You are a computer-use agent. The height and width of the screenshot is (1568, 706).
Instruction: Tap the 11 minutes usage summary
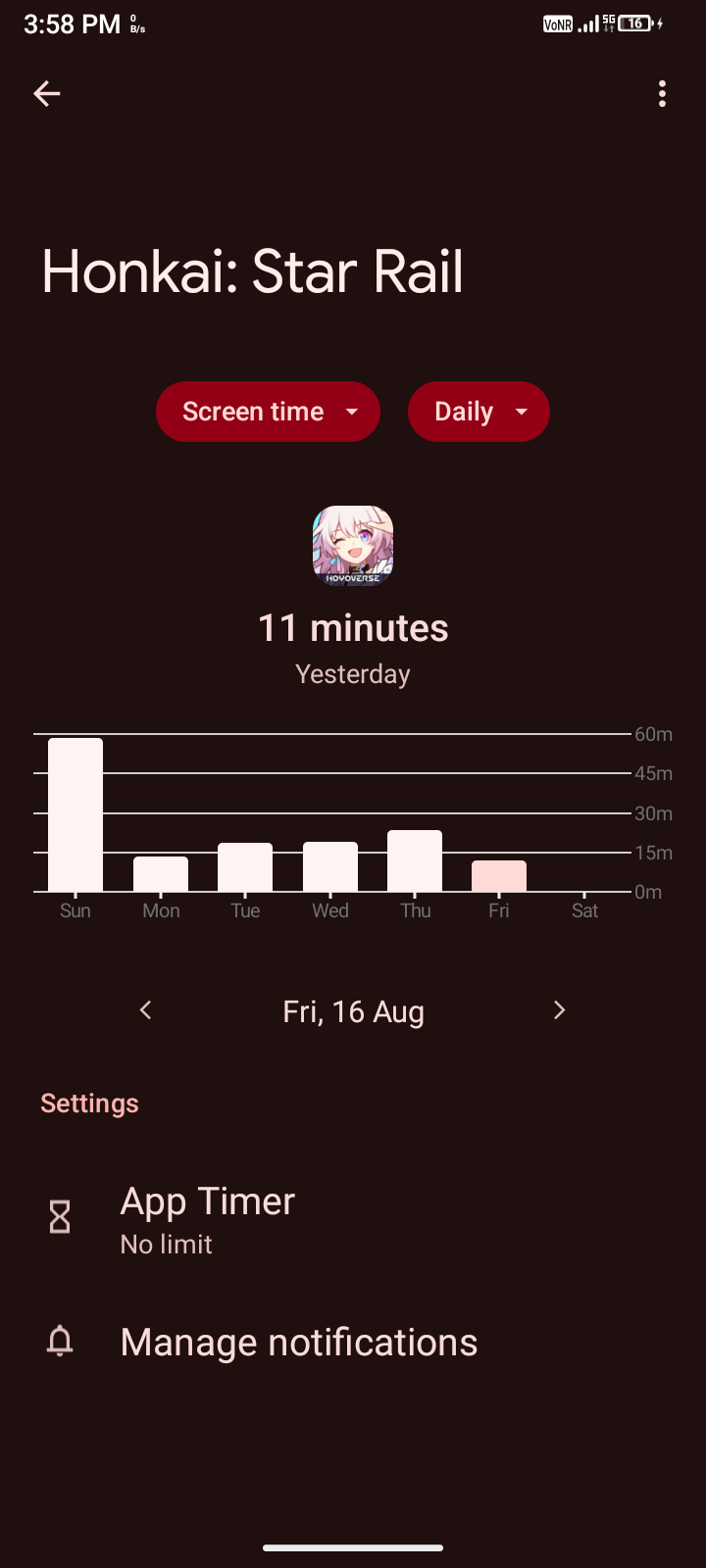point(353,628)
